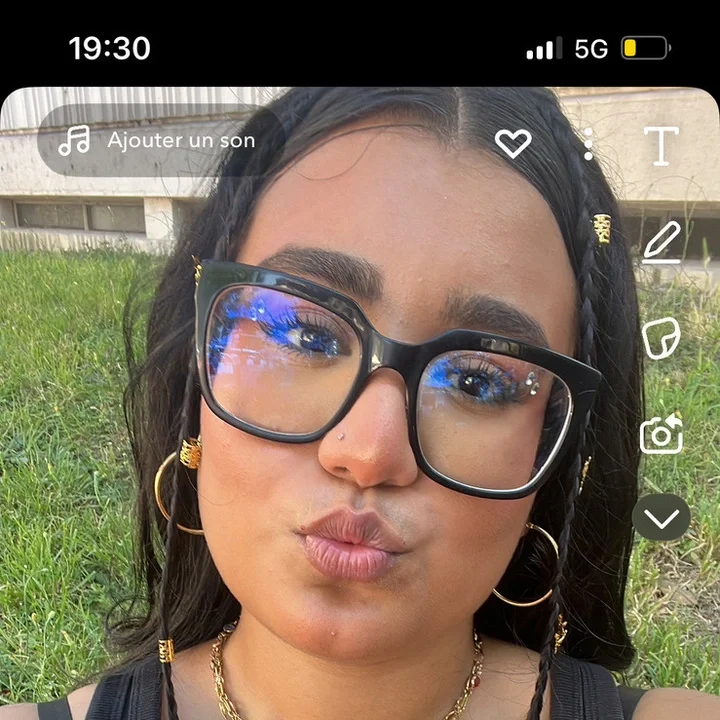Add text with the T tool
The width and height of the screenshot is (720, 720).
(x=661, y=146)
